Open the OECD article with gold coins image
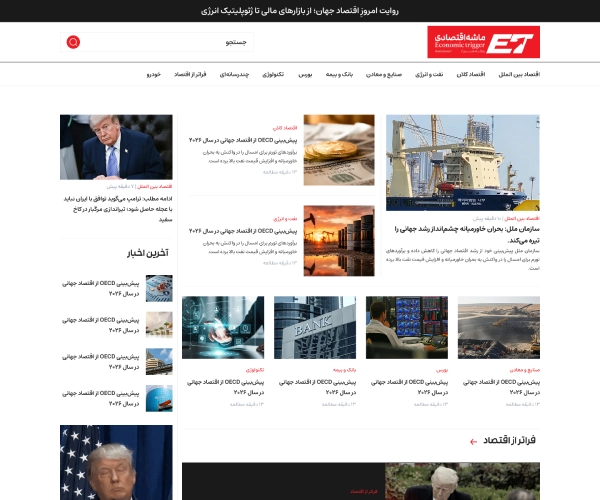Screen dimensions: 600x500 click(x=243, y=140)
